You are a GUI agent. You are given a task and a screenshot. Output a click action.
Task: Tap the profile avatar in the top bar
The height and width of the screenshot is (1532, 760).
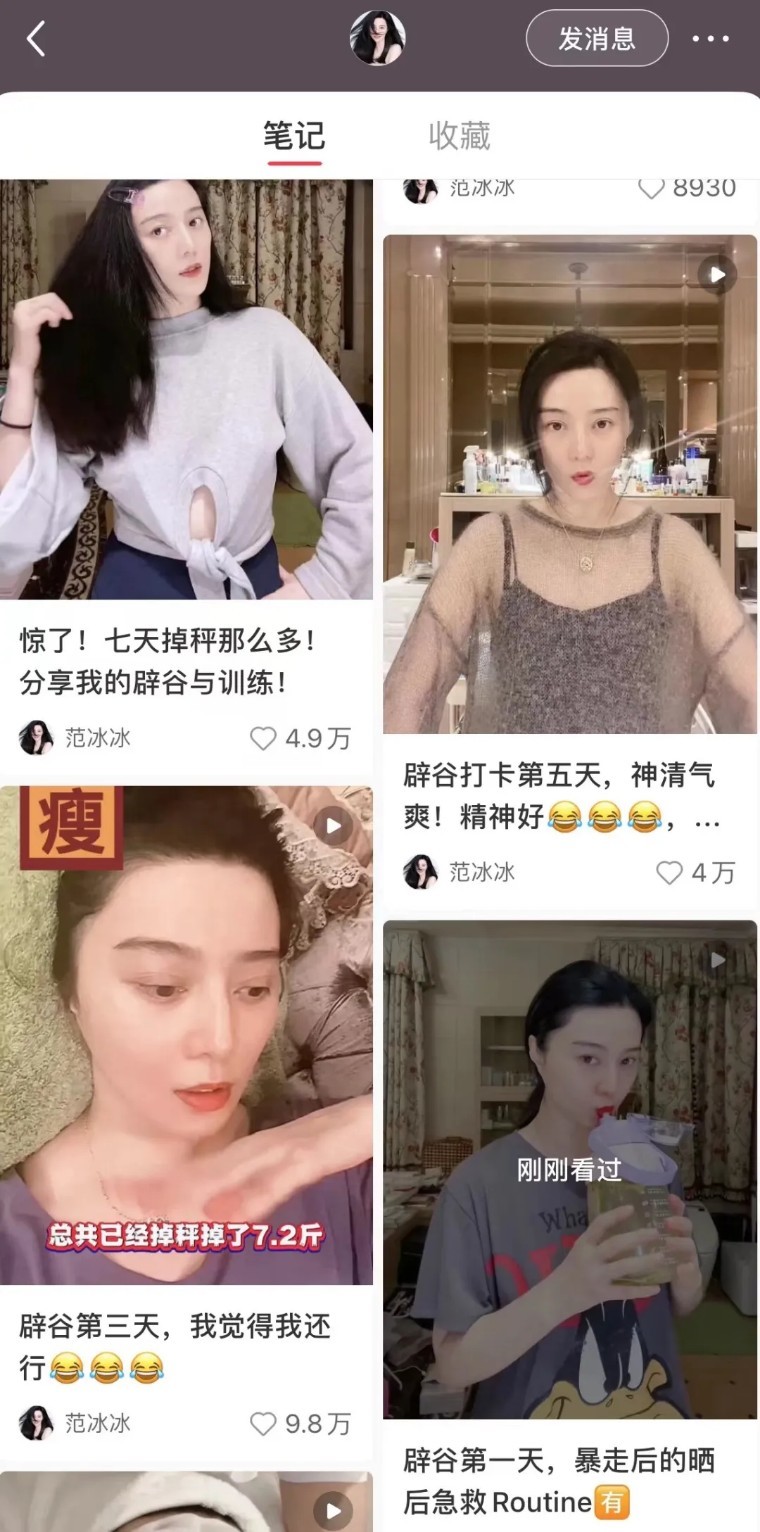(377, 39)
